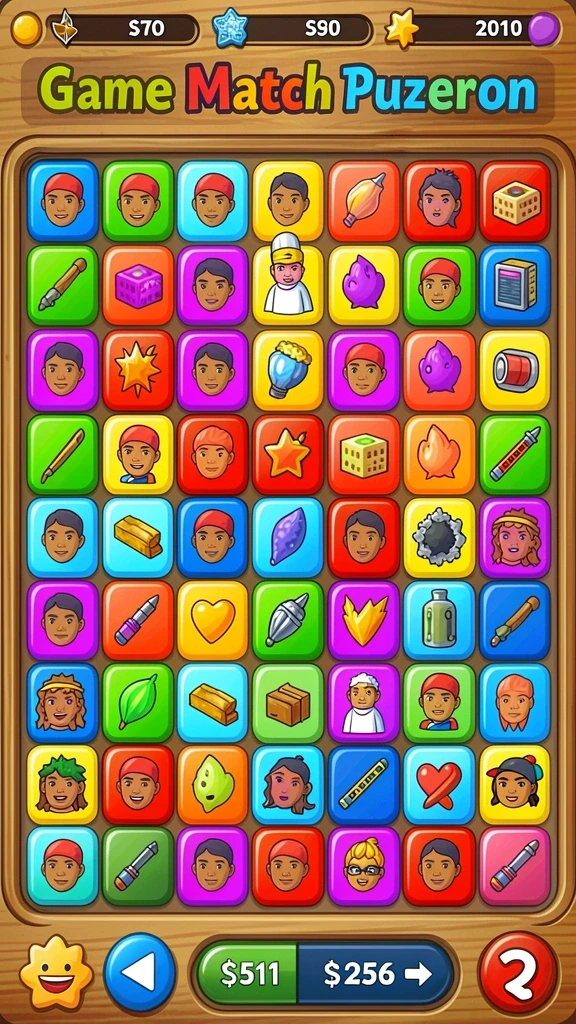Image resolution: width=576 pixels, height=1024 pixels.
Task: Select the grey spiky hole tile
Action: (439, 537)
